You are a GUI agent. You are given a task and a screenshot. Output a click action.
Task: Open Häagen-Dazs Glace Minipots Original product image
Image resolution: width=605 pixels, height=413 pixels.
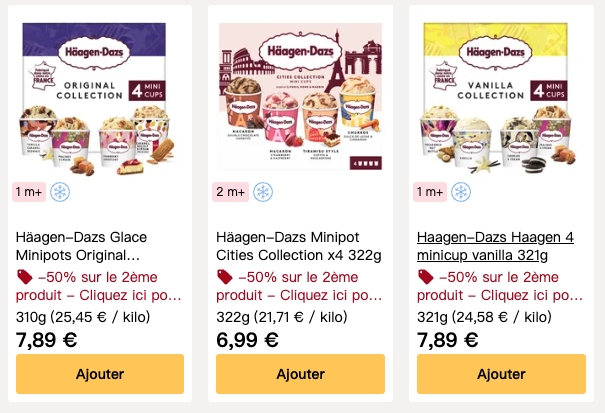pos(100,98)
